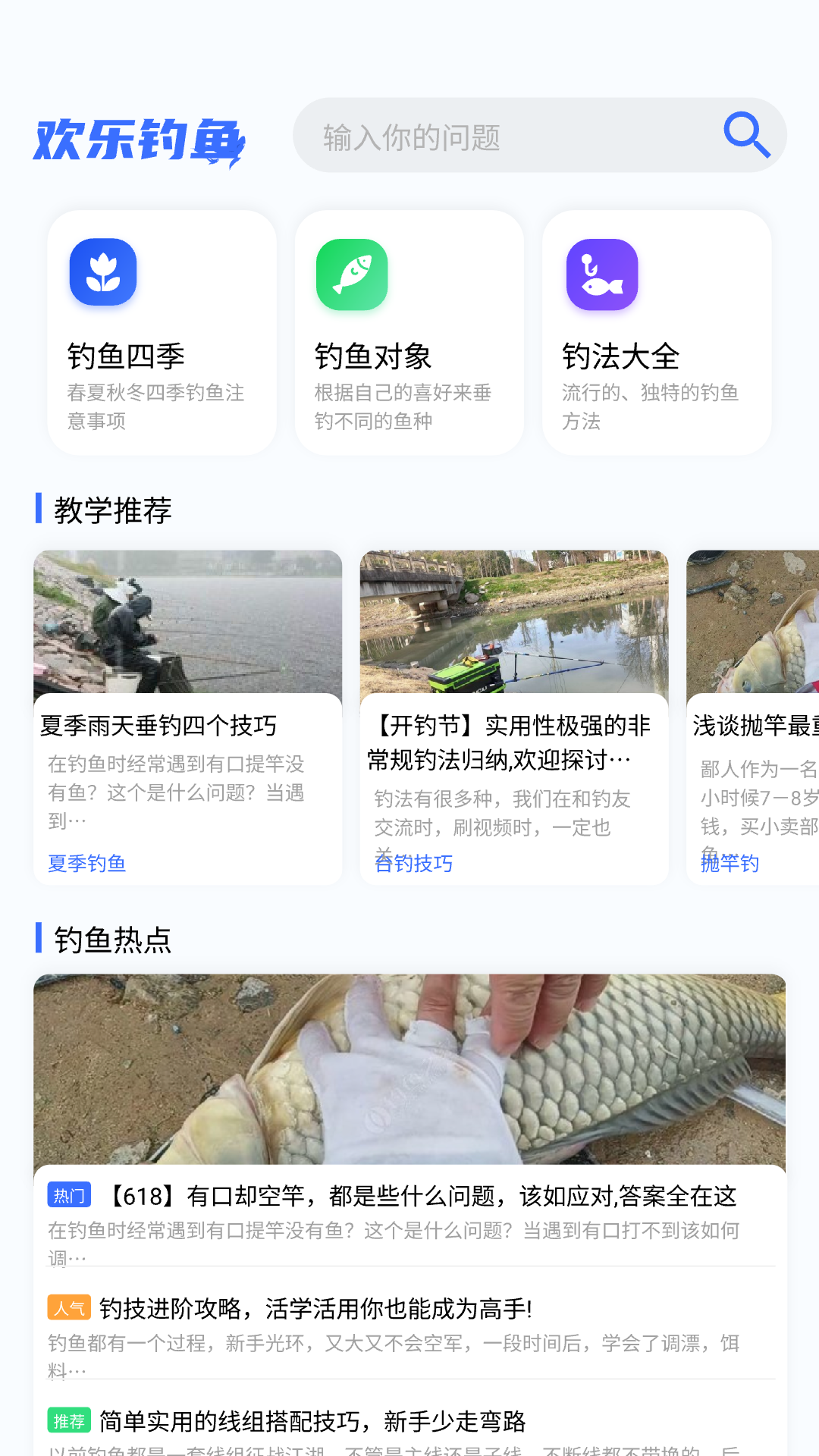Image resolution: width=819 pixels, height=1456 pixels.
Task: Open the purple fishhook icon for 钓法大全
Action: pyautogui.click(x=601, y=274)
